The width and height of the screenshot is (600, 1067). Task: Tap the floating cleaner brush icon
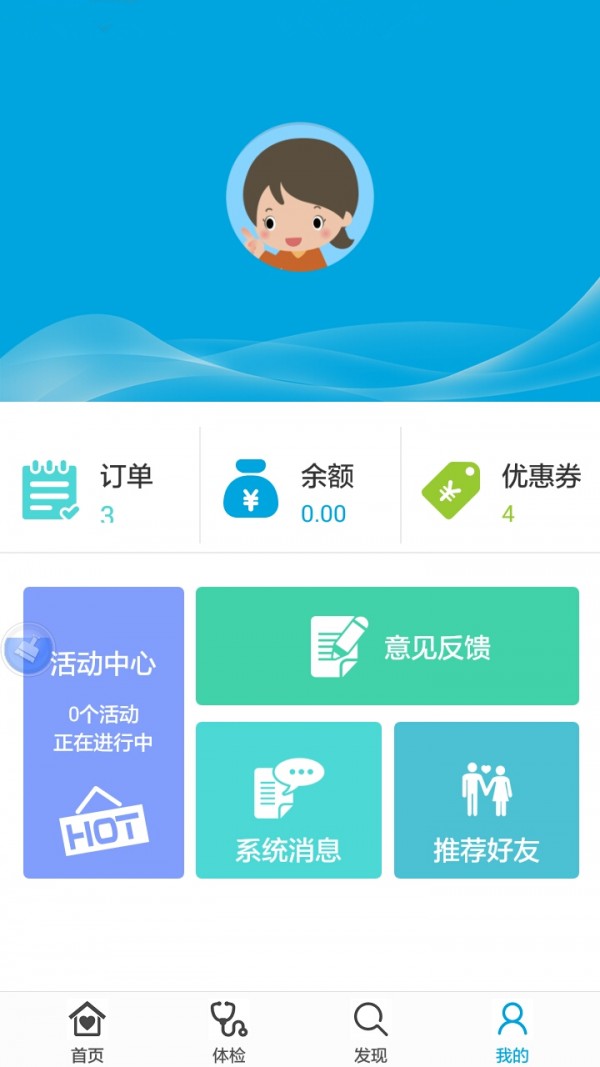point(27,649)
